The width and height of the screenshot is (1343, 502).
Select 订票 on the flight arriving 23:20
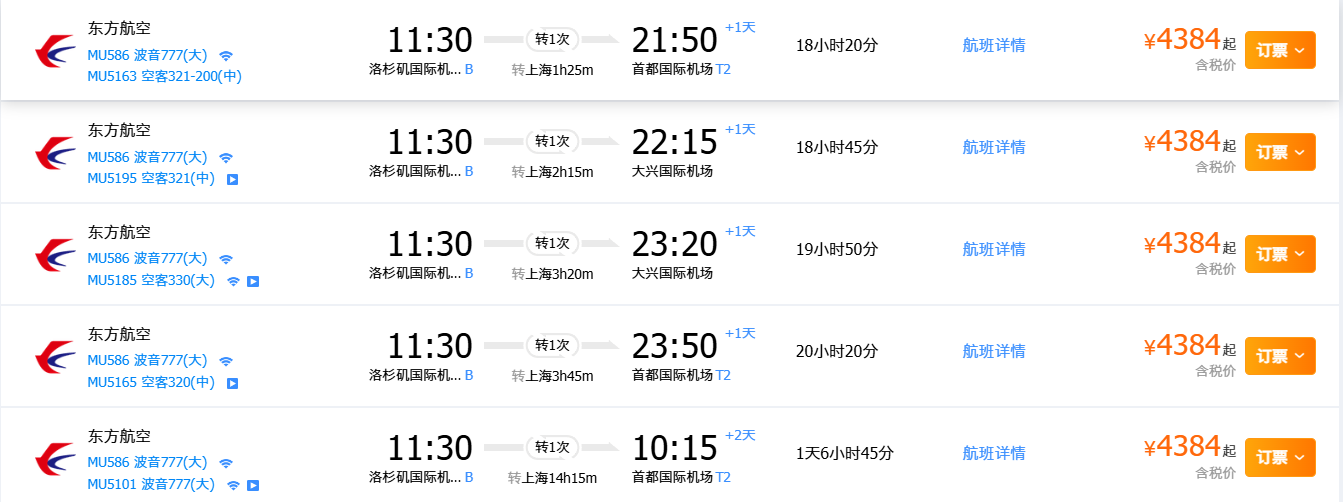pyautogui.click(x=1279, y=254)
